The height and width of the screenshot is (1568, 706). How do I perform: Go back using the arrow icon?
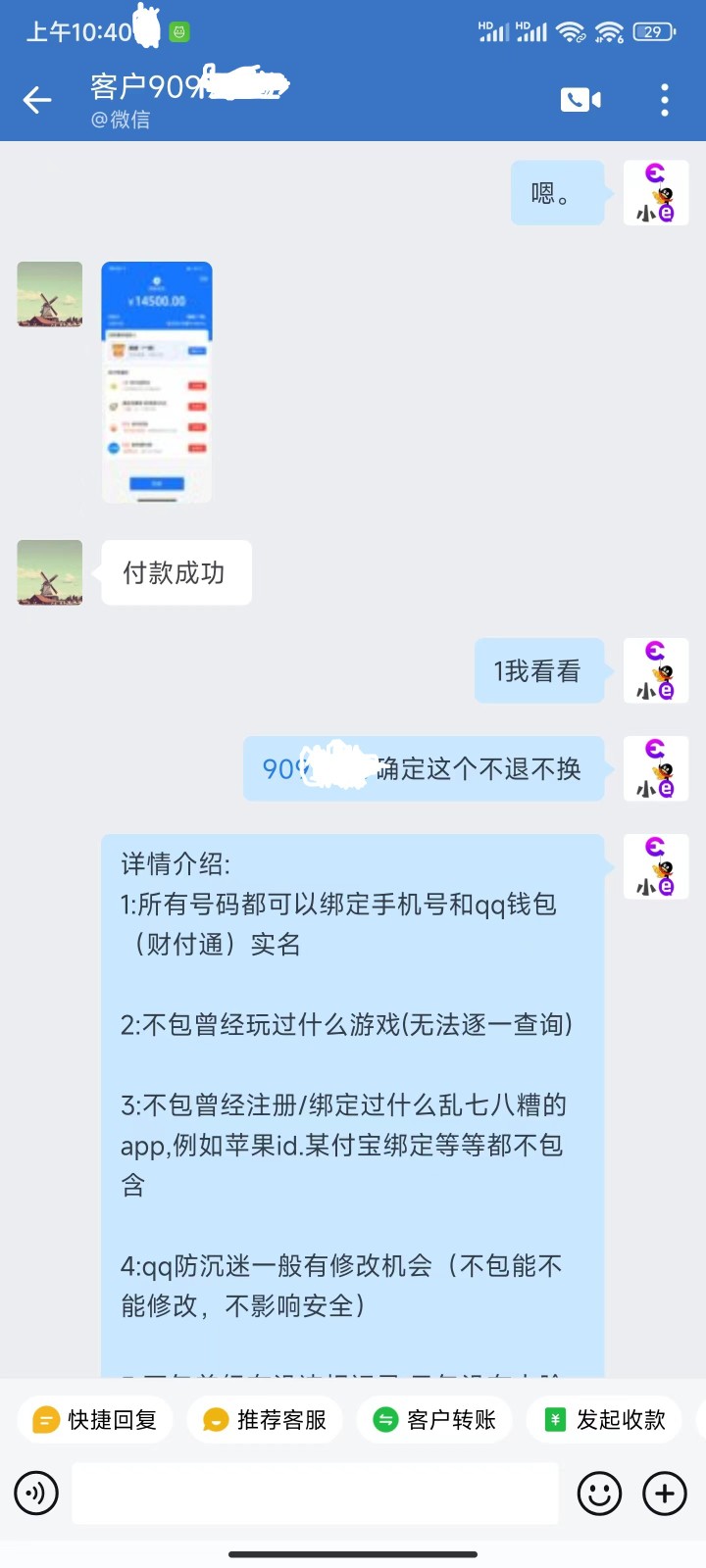coord(37,99)
